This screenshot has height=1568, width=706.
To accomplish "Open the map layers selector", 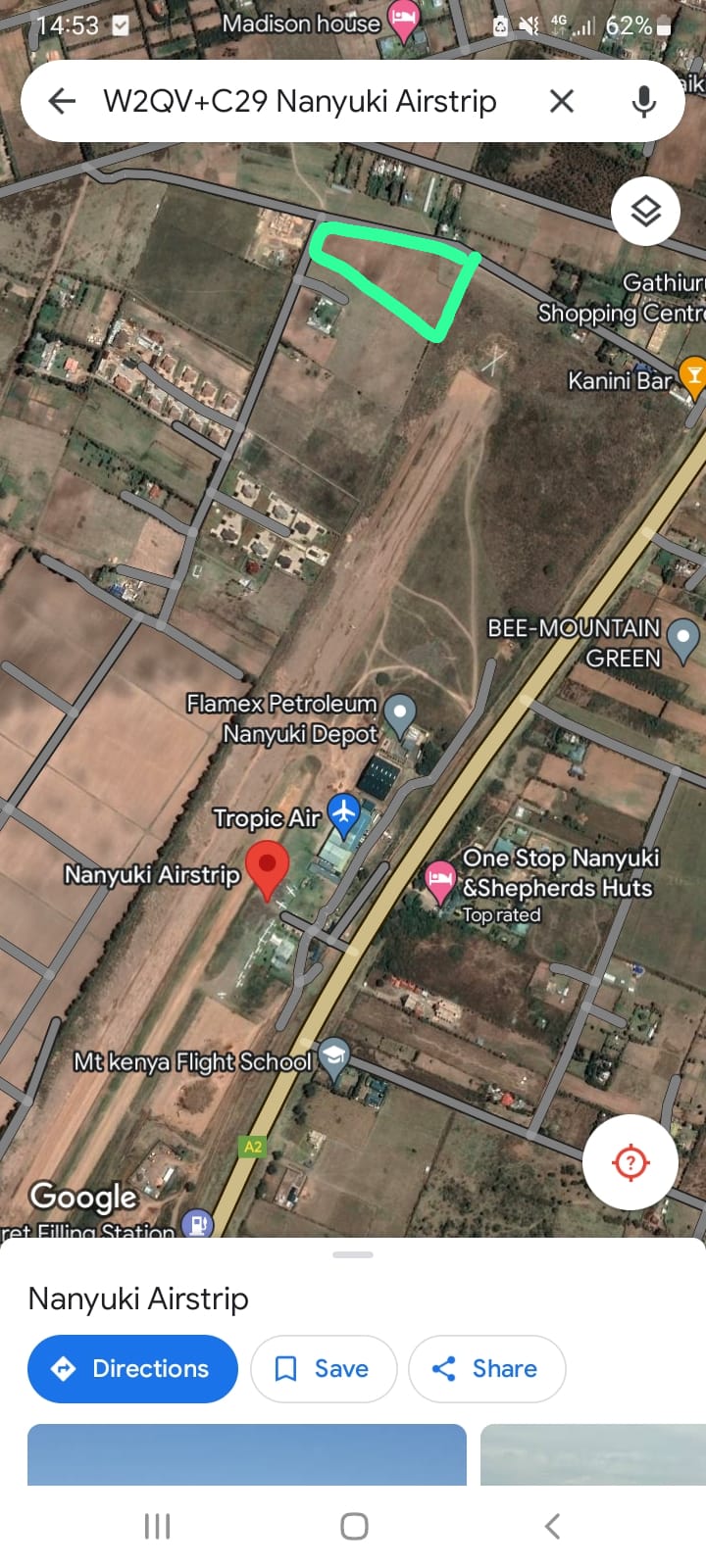I will (x=645, y=211).
